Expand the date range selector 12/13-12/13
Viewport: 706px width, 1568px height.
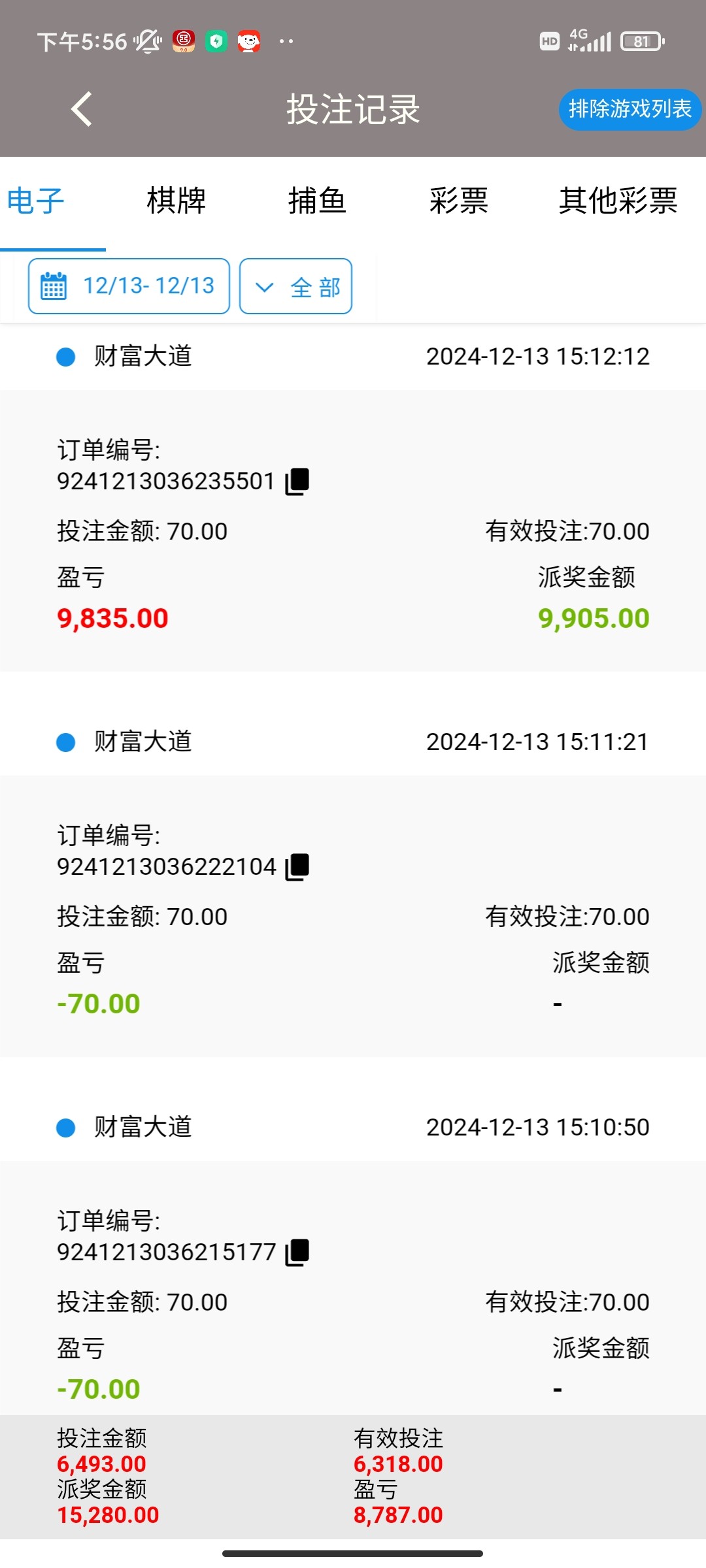coord(128,286)
